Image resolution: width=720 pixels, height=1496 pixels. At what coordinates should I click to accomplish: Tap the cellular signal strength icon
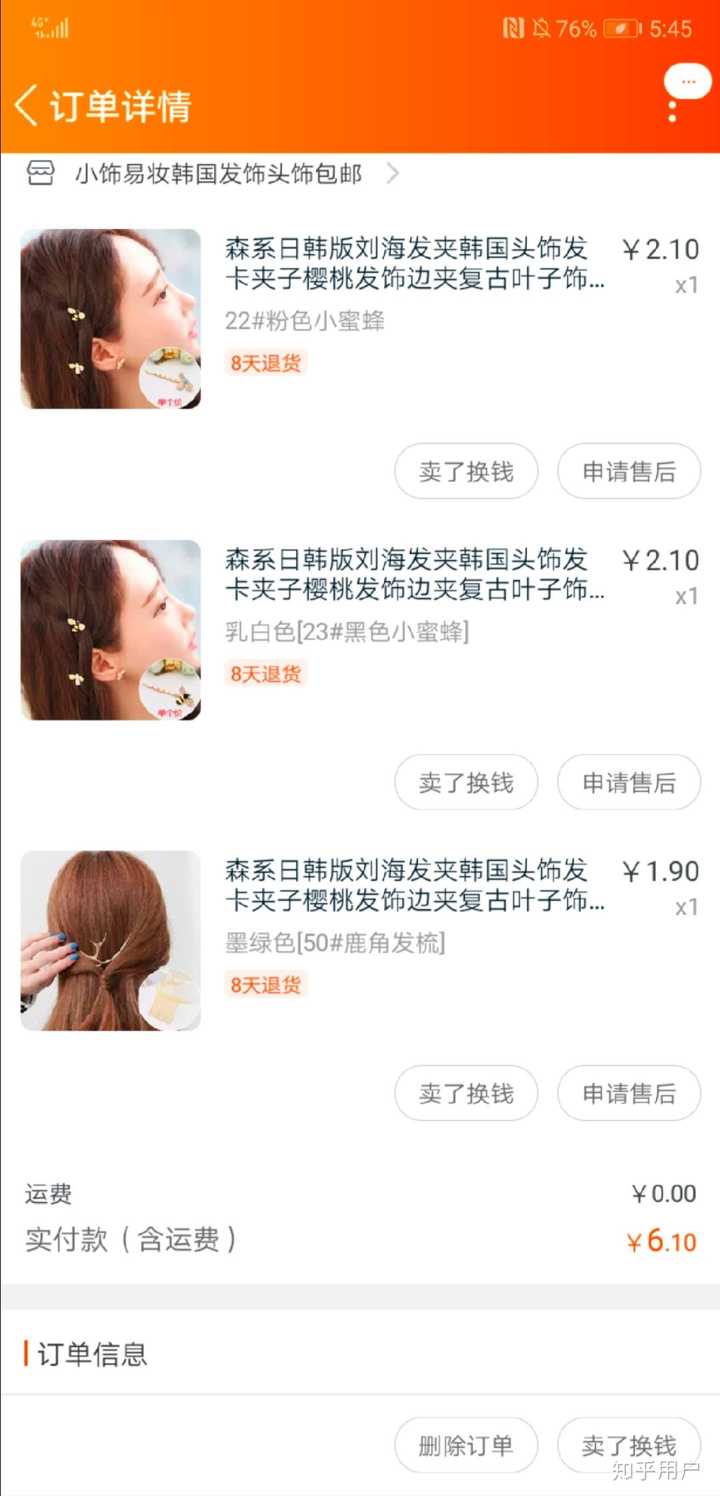(x=48, y=27)
